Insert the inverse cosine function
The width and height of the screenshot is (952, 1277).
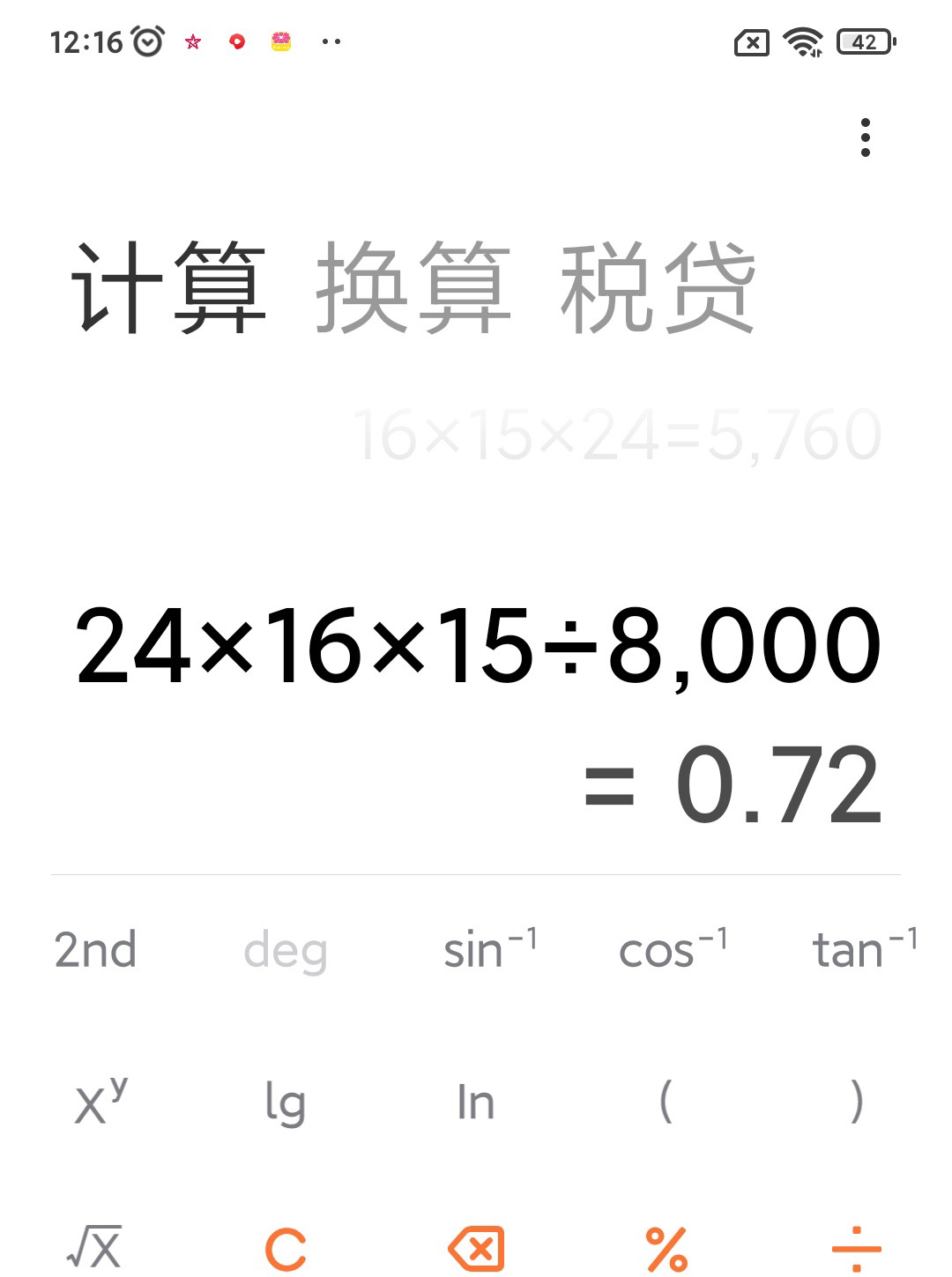[673, 950]
